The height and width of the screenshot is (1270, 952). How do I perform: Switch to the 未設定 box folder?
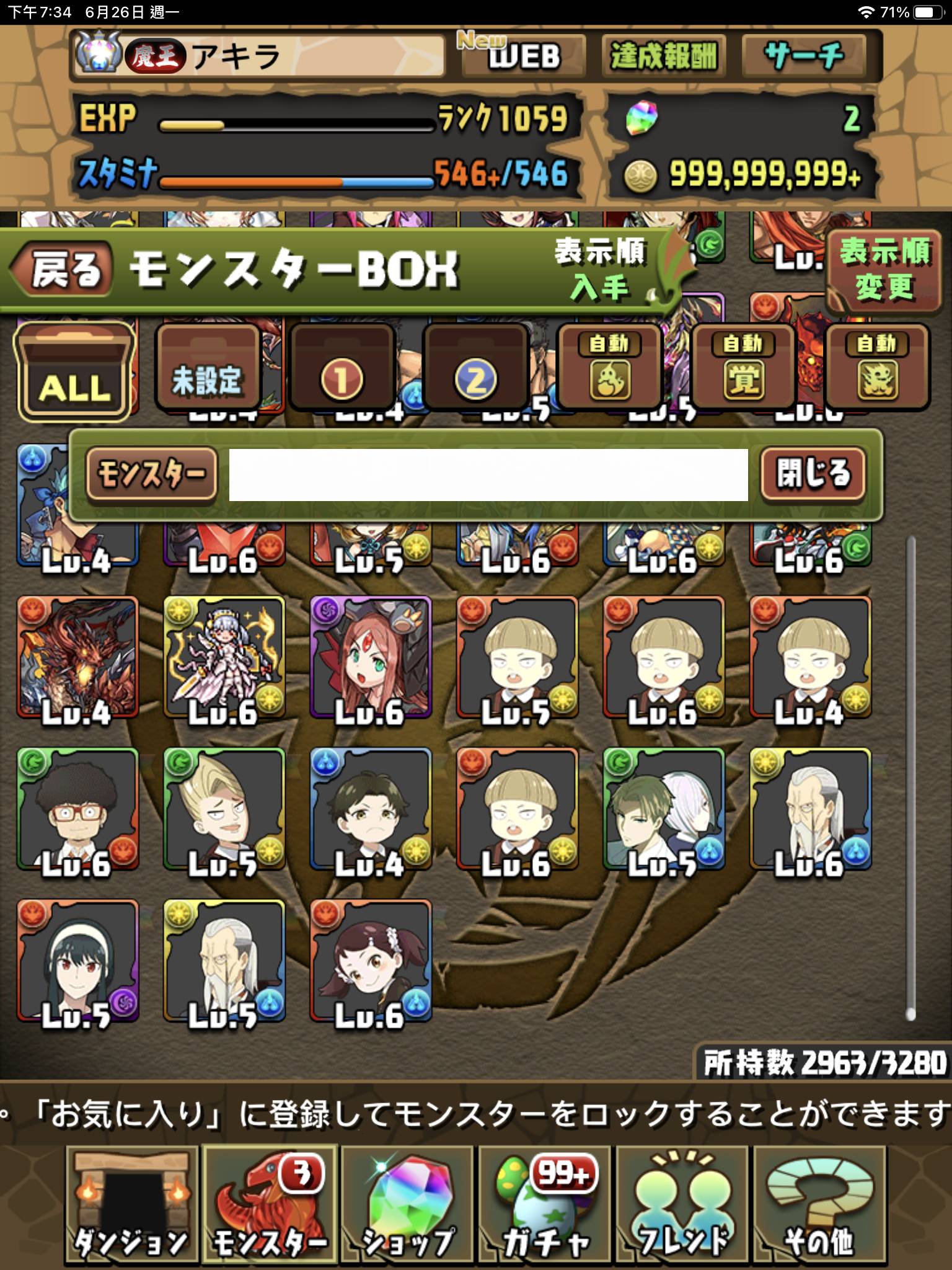pyautogui.click(x=208, y=370)
